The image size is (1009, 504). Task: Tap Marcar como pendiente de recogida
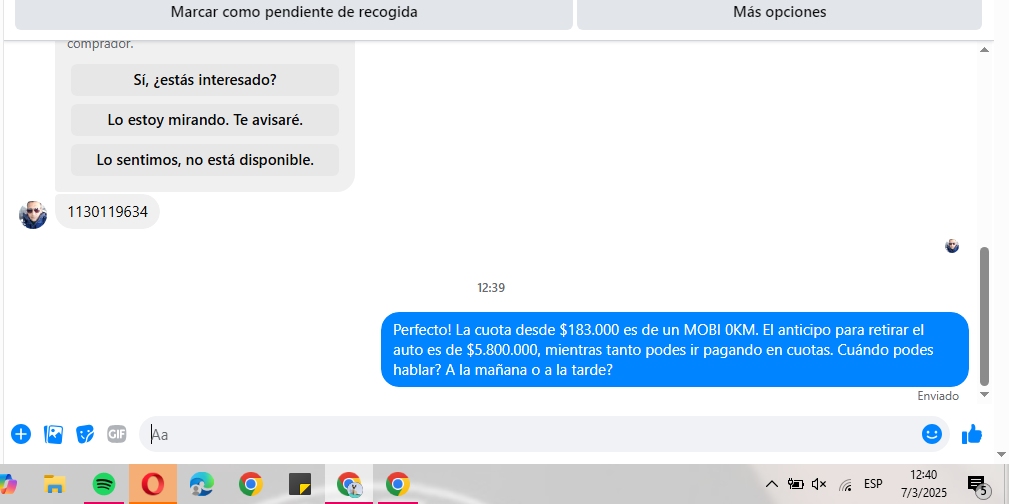tap(294, 13)
